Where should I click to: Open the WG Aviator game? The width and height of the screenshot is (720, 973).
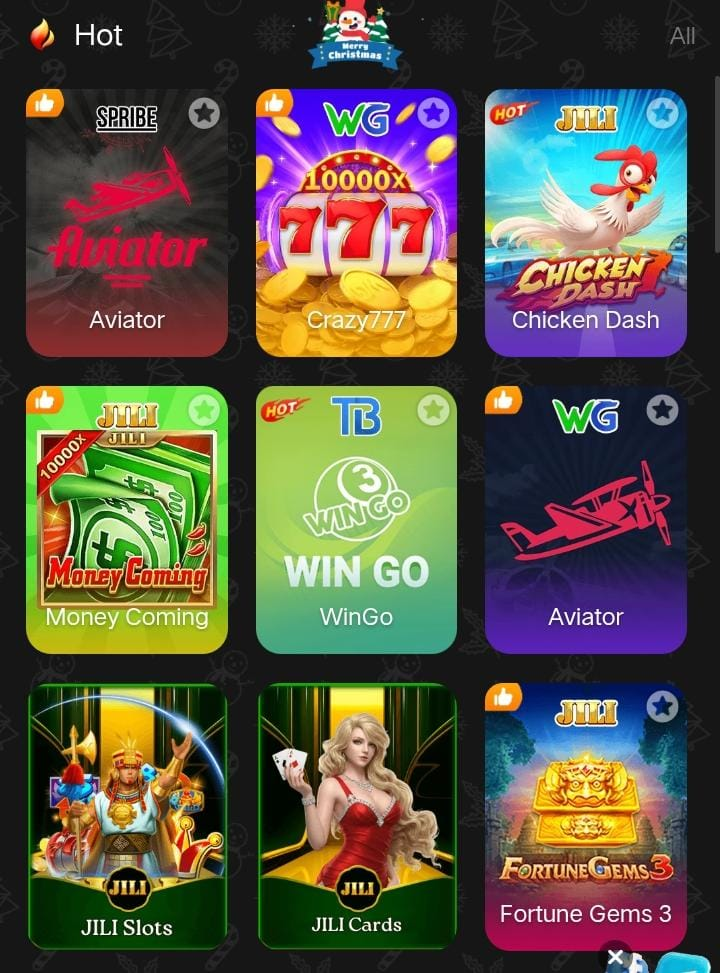[x=585, y=530]
